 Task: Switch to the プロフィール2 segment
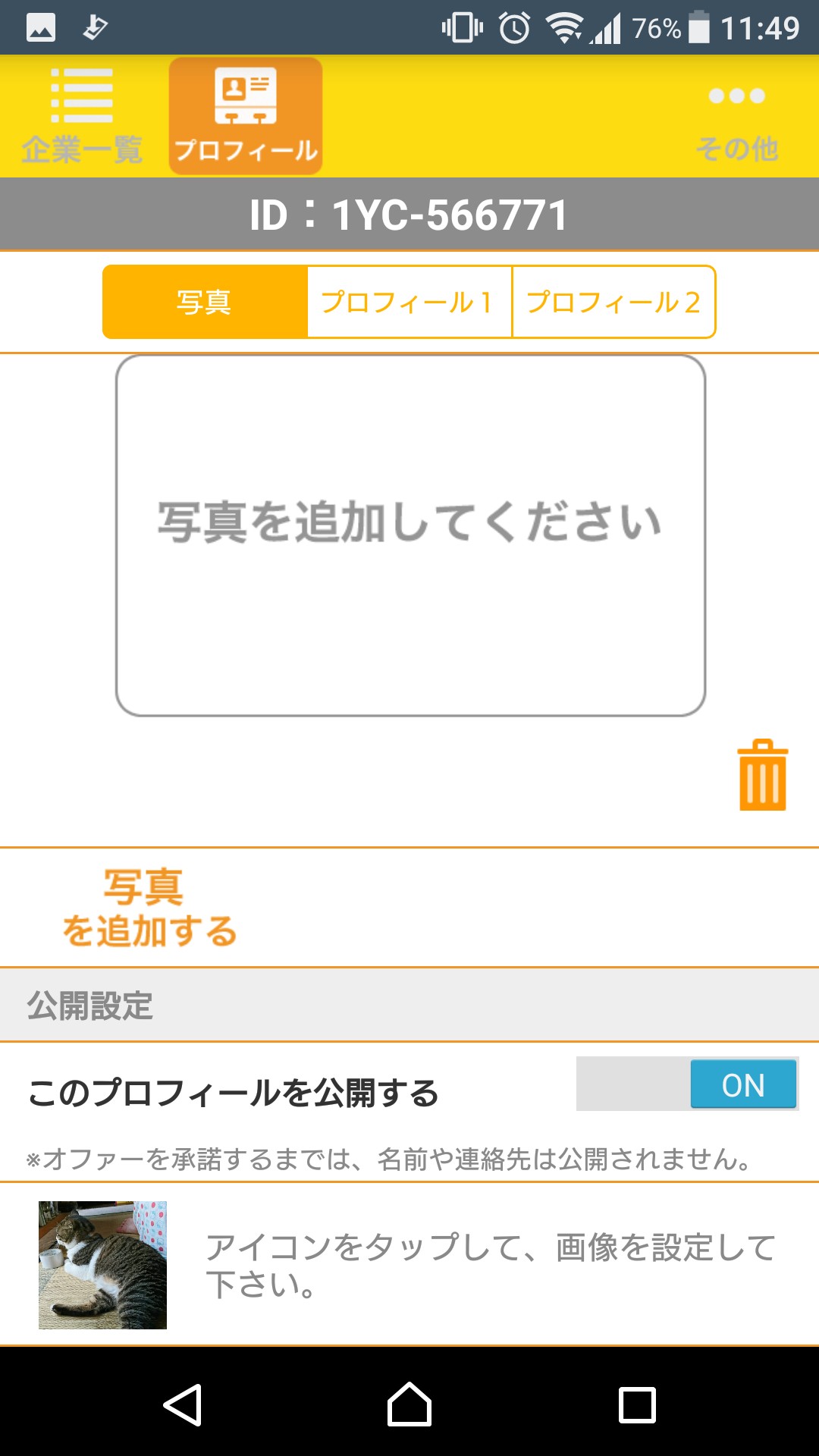[x=613, y=302]
